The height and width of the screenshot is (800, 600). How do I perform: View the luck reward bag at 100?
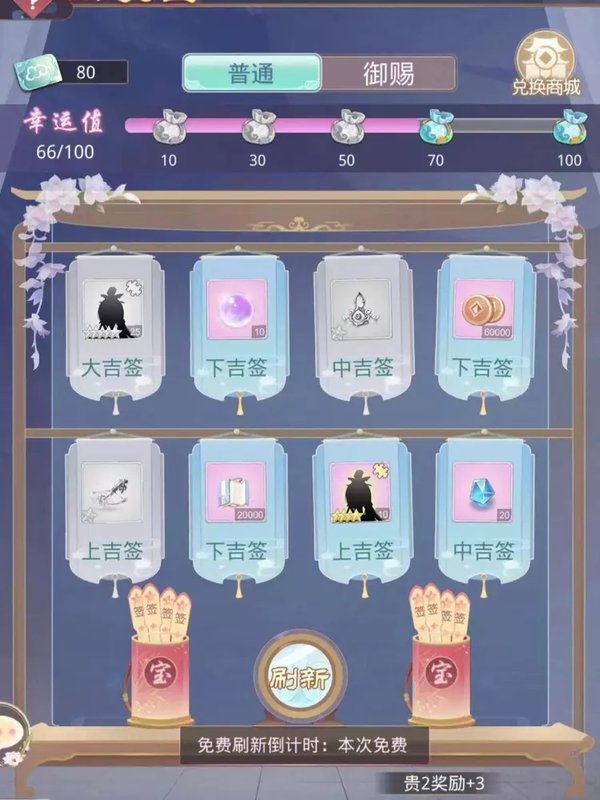(569, 127)
